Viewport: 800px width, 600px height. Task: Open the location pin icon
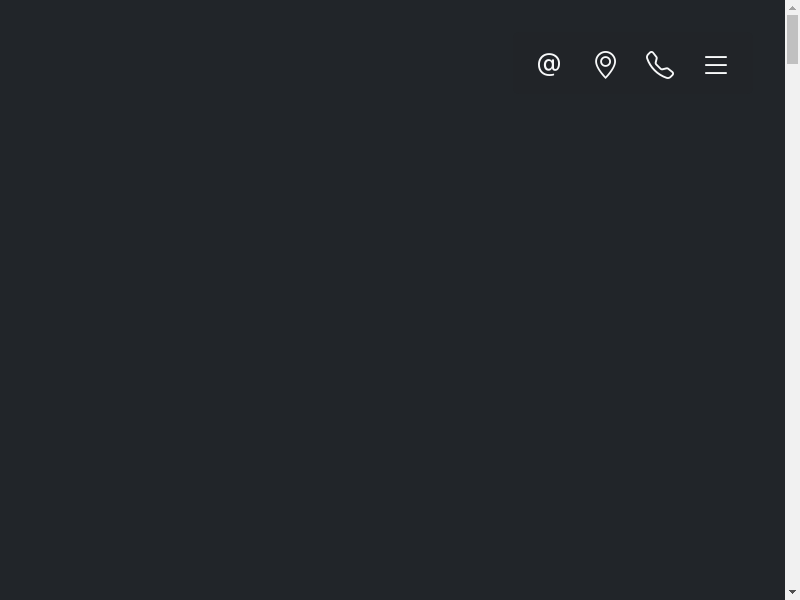(605, 65)
